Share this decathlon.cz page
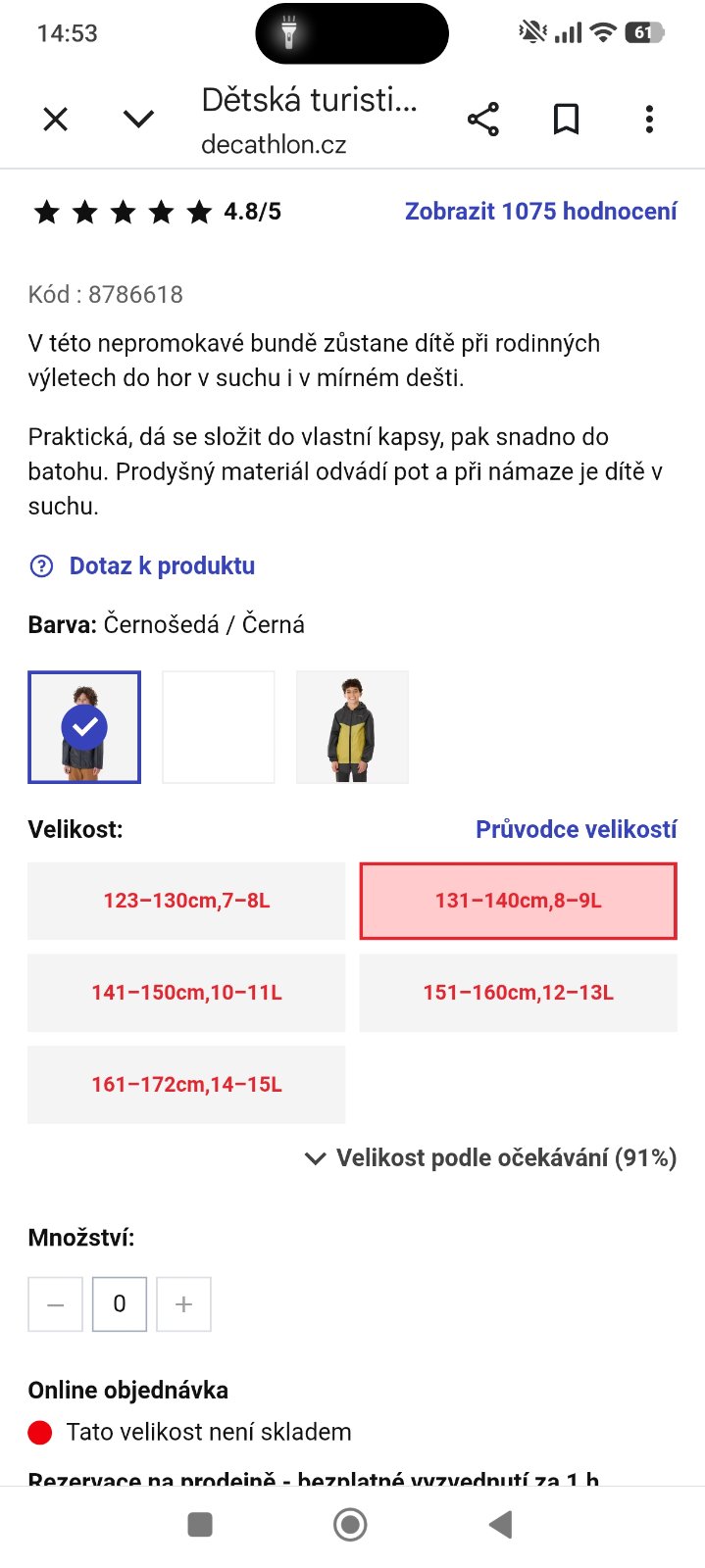This screenshot has height=1568, width=705. 482,120
